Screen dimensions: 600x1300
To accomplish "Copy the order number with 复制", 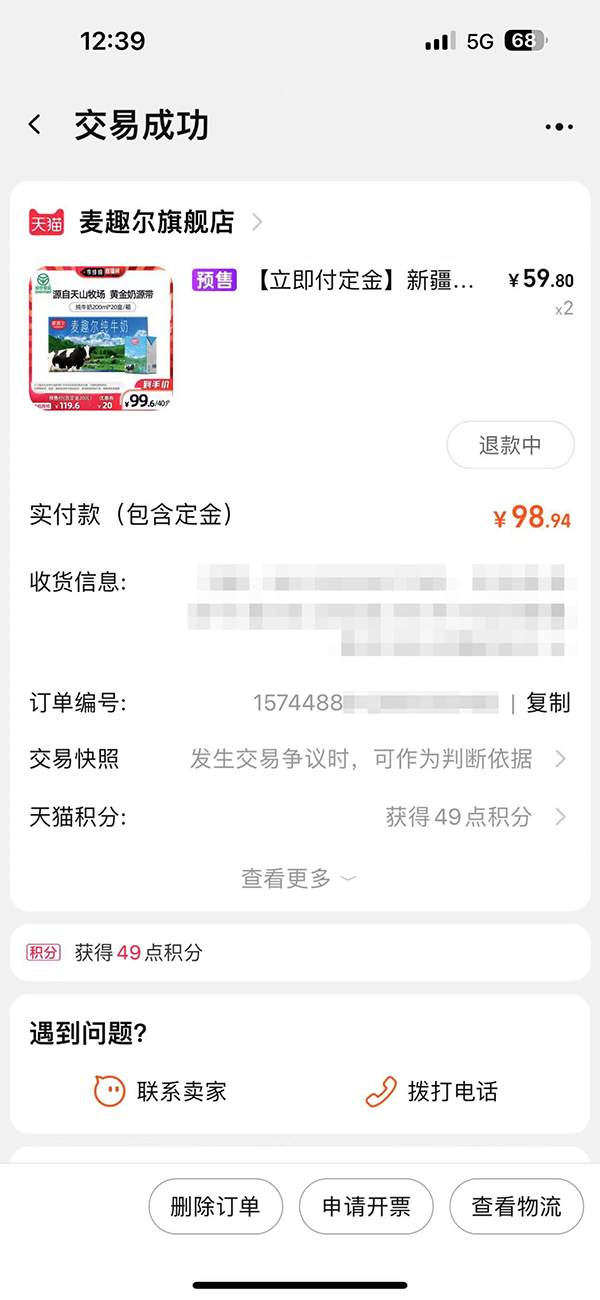I will tap(548, 703).
